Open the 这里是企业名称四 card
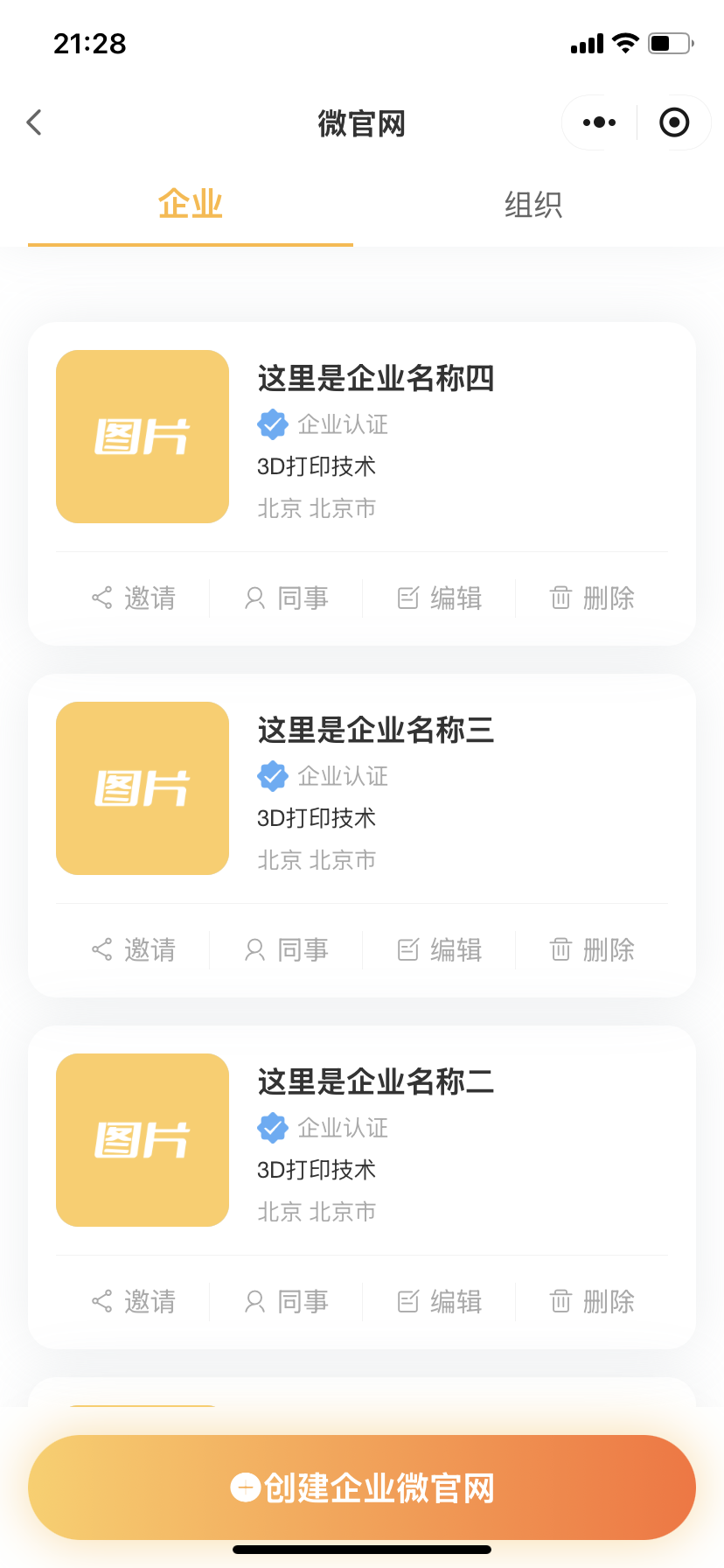Screen dimensions: 724x1568 pos(362,437)
